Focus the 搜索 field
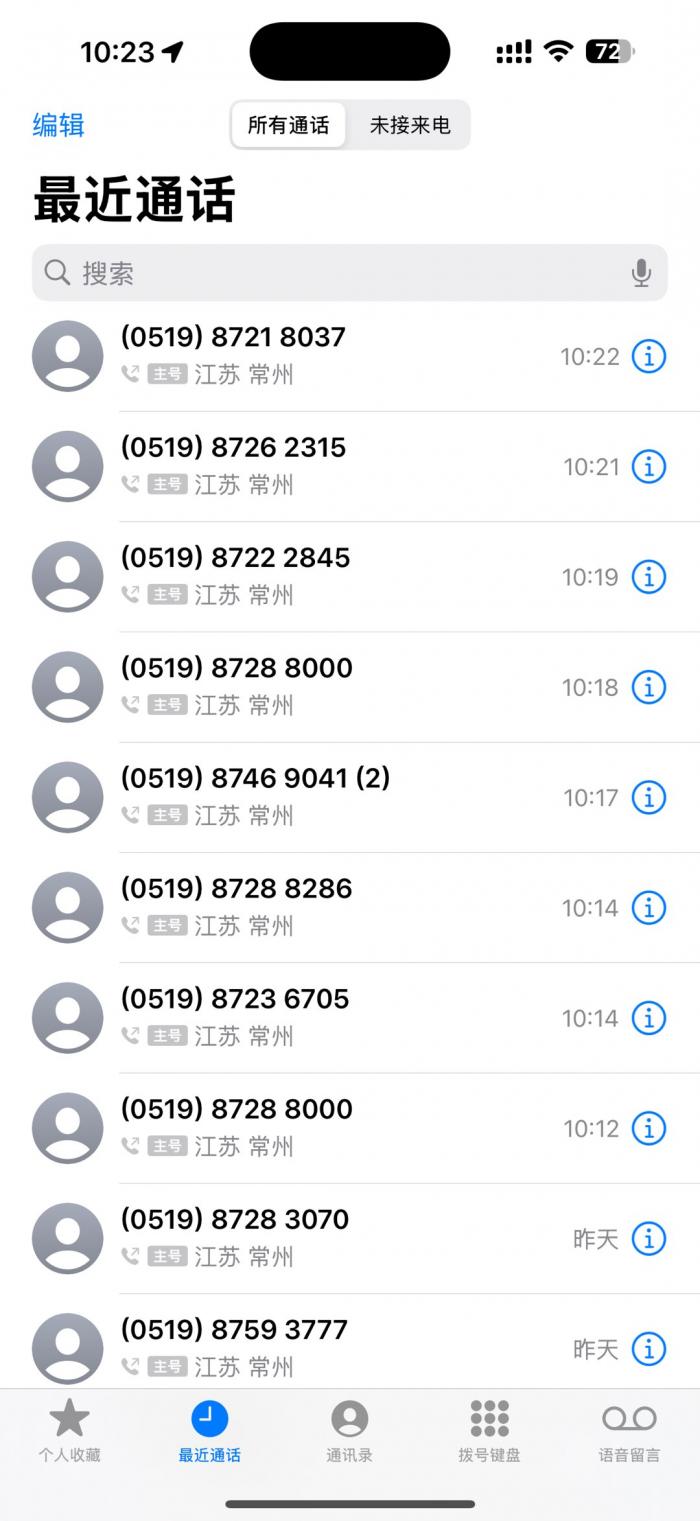700x1521 pixels. click(x=330, y=273)
